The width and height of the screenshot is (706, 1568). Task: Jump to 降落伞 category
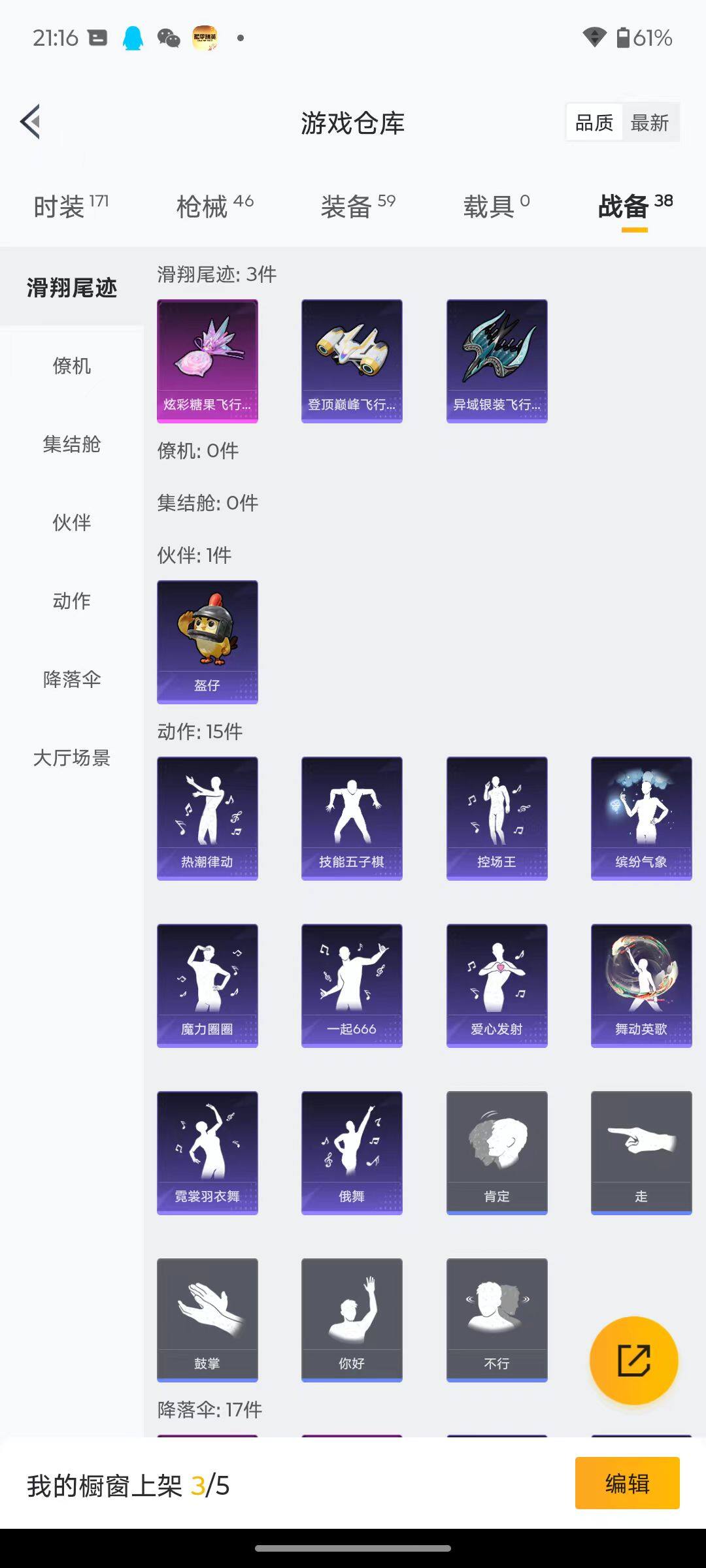coord(72,679)
